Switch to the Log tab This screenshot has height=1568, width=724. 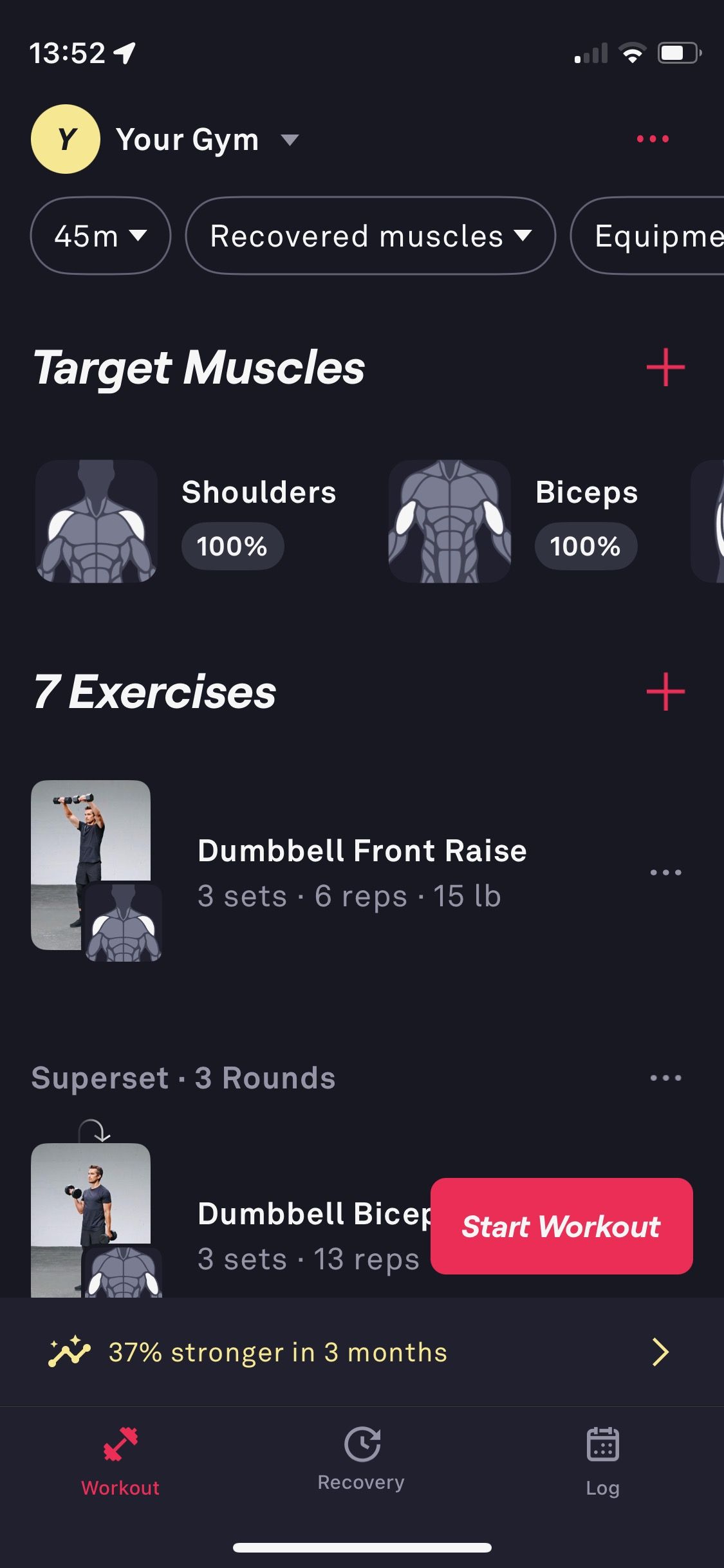point(603,1461)
